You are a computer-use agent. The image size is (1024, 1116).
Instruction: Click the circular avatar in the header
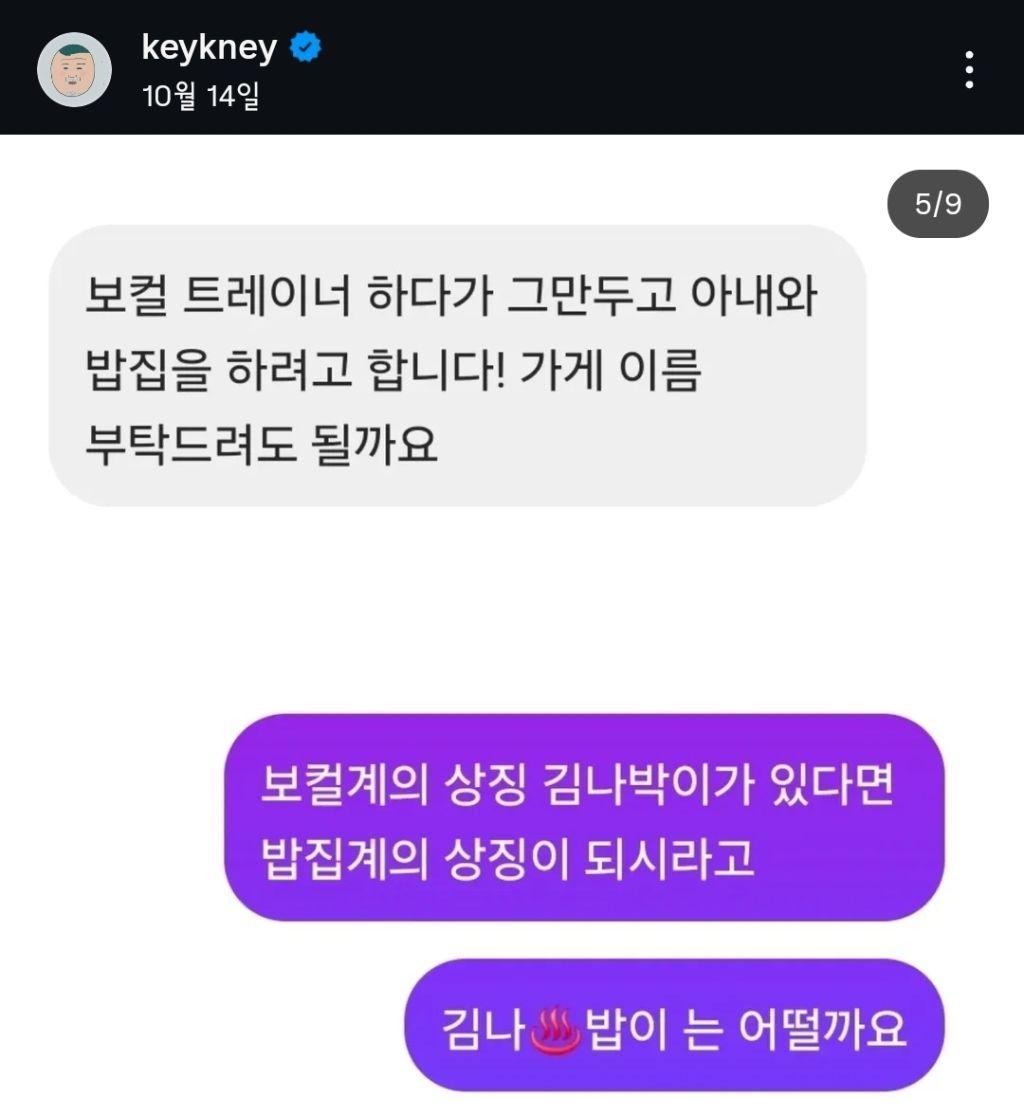(x=75, y=68)
